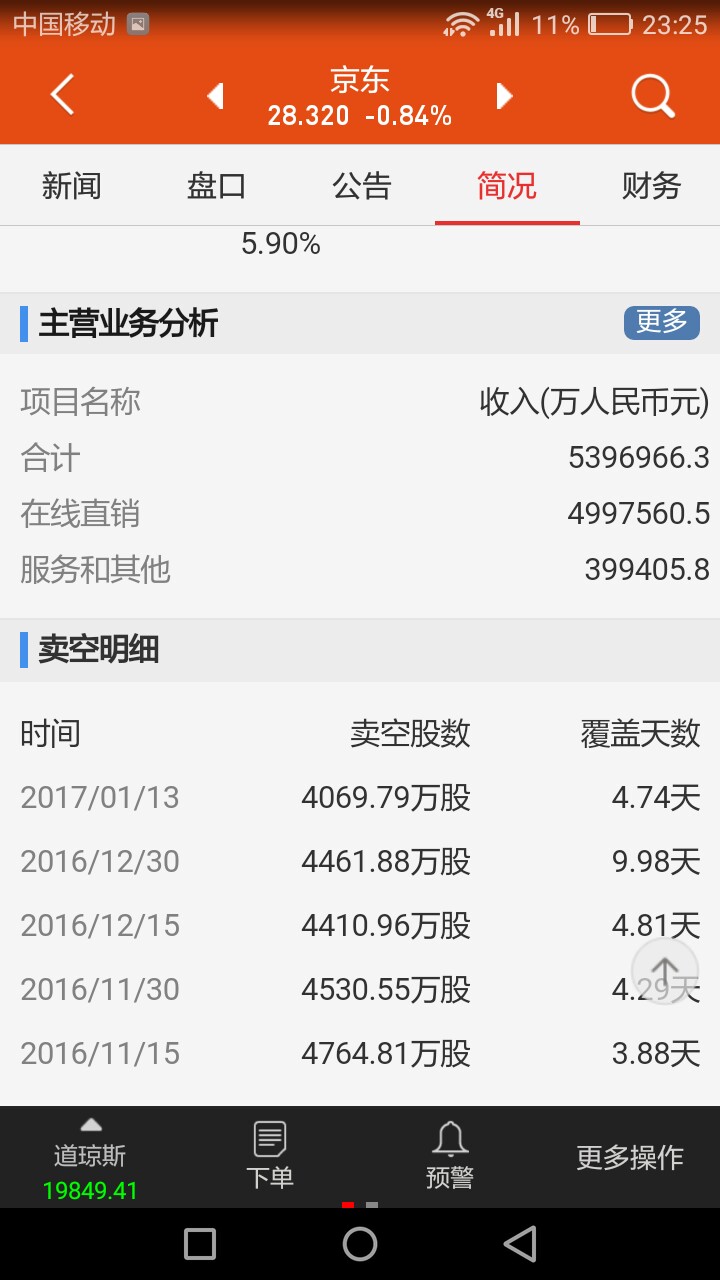
Task: Switch to the 新闻 tab
Action: point(72,186)
